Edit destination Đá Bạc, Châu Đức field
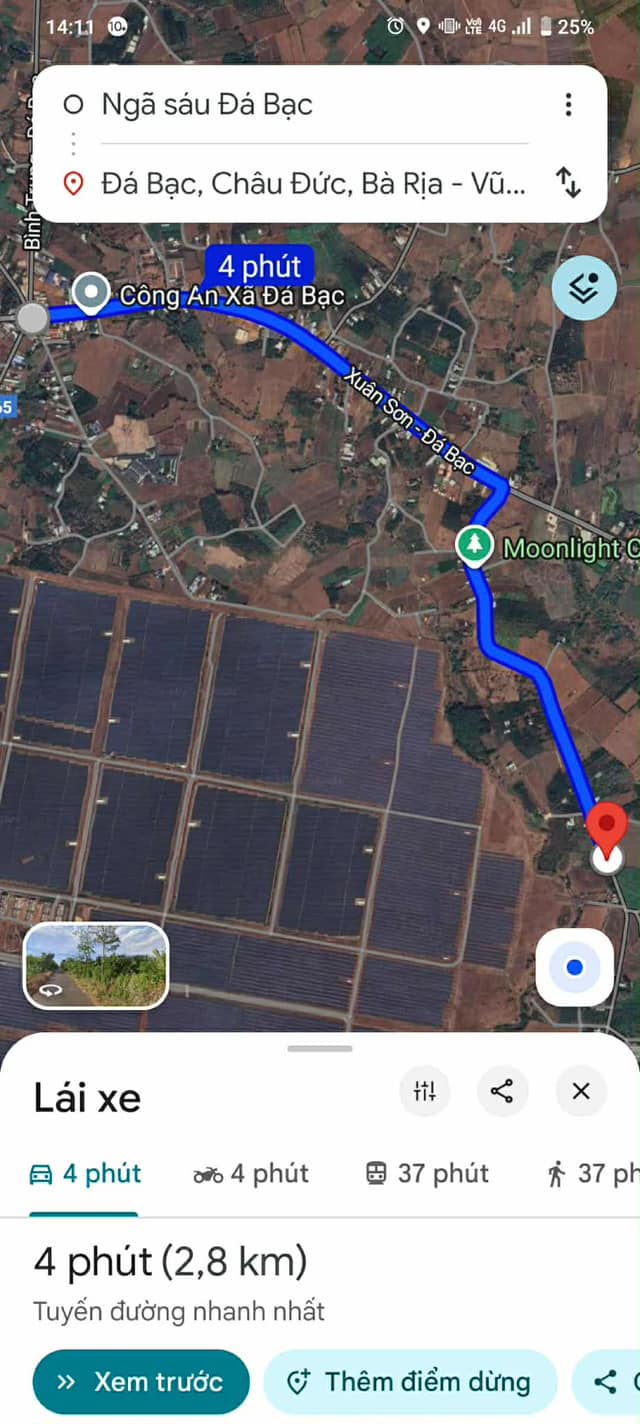The image size is (640, 1424). [310, 184]
